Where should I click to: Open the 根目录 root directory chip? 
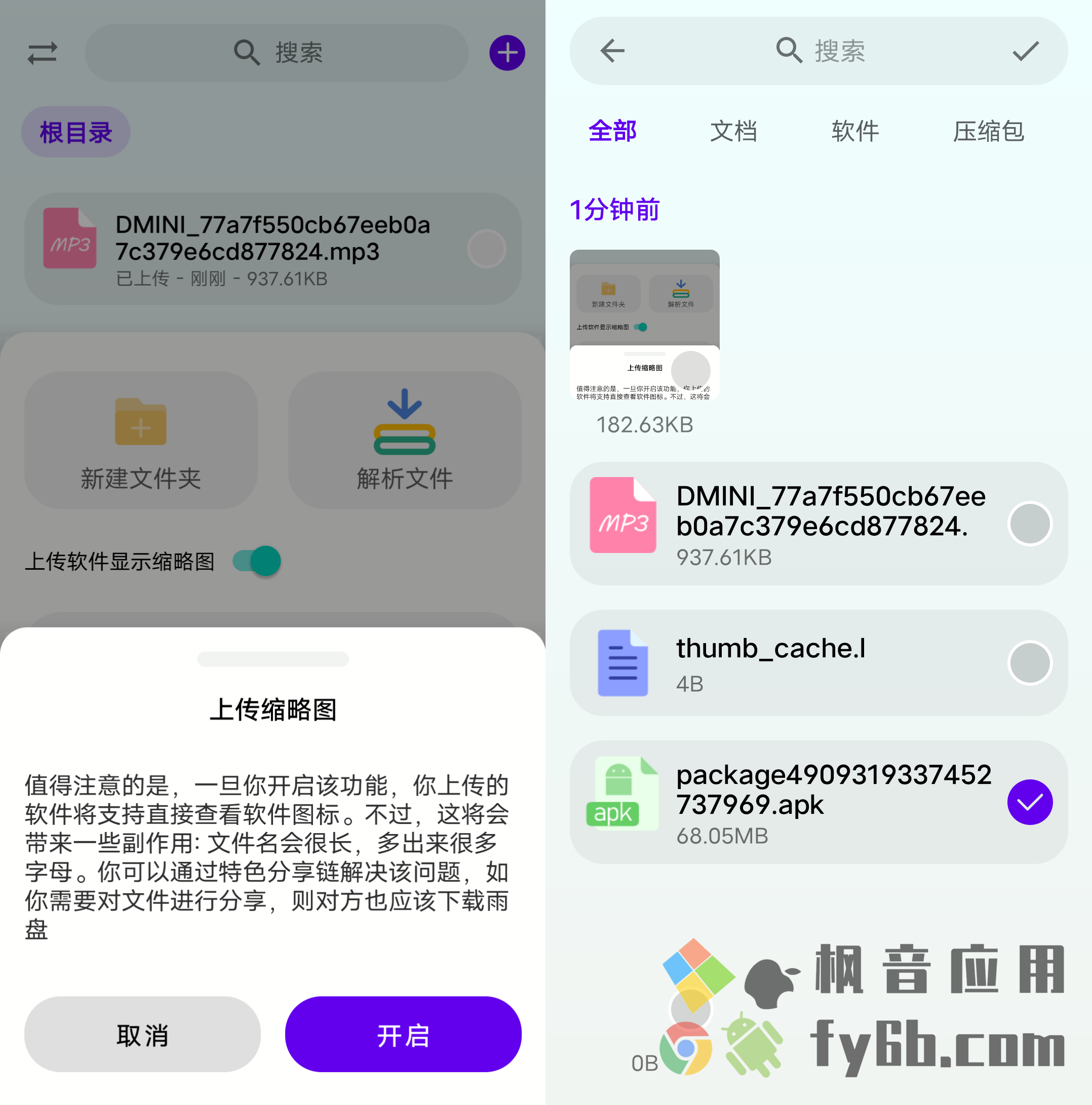75,132
